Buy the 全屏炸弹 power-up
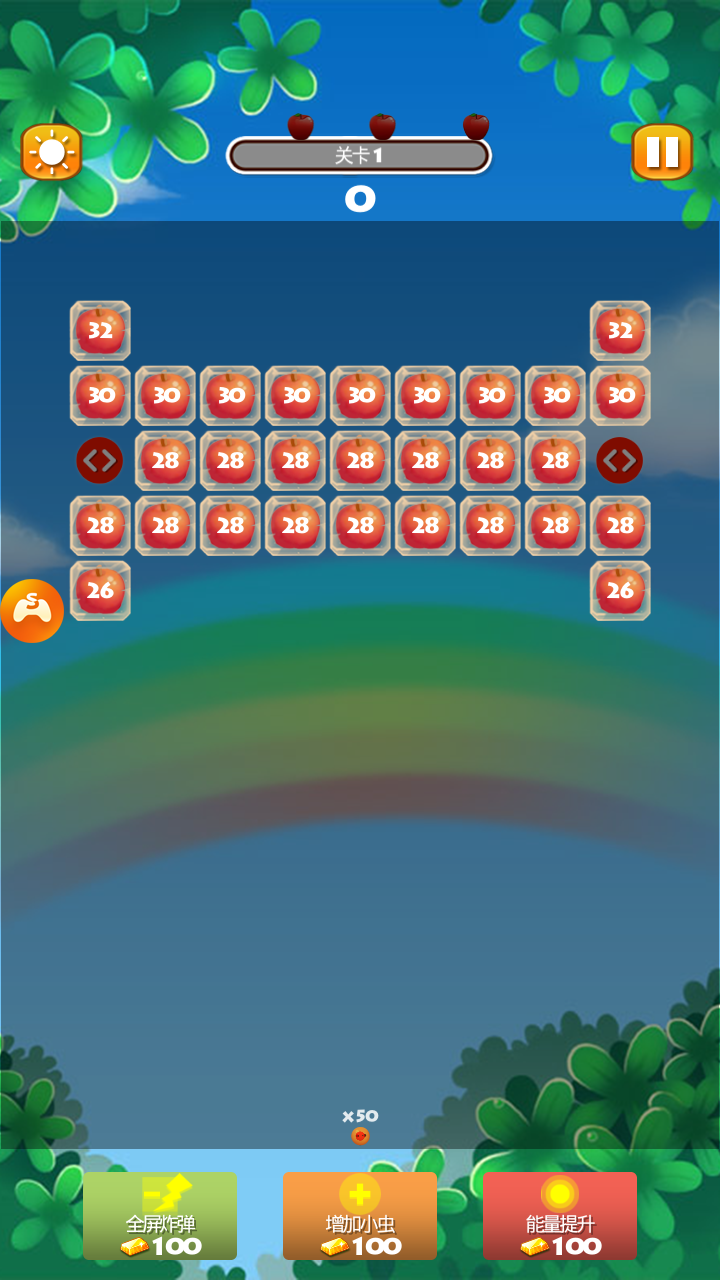720x1280 pixels. [160, 1216]
